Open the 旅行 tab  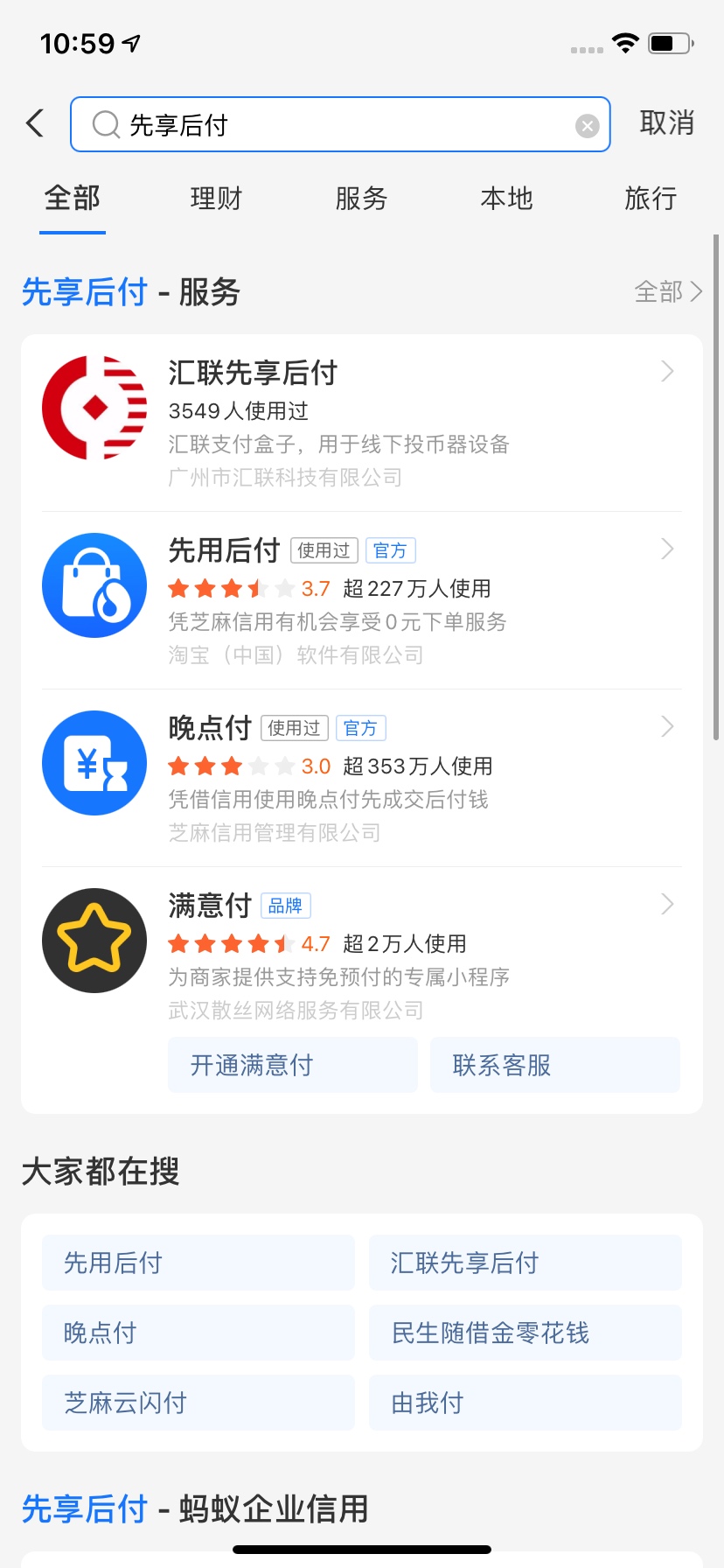(651, 199)
